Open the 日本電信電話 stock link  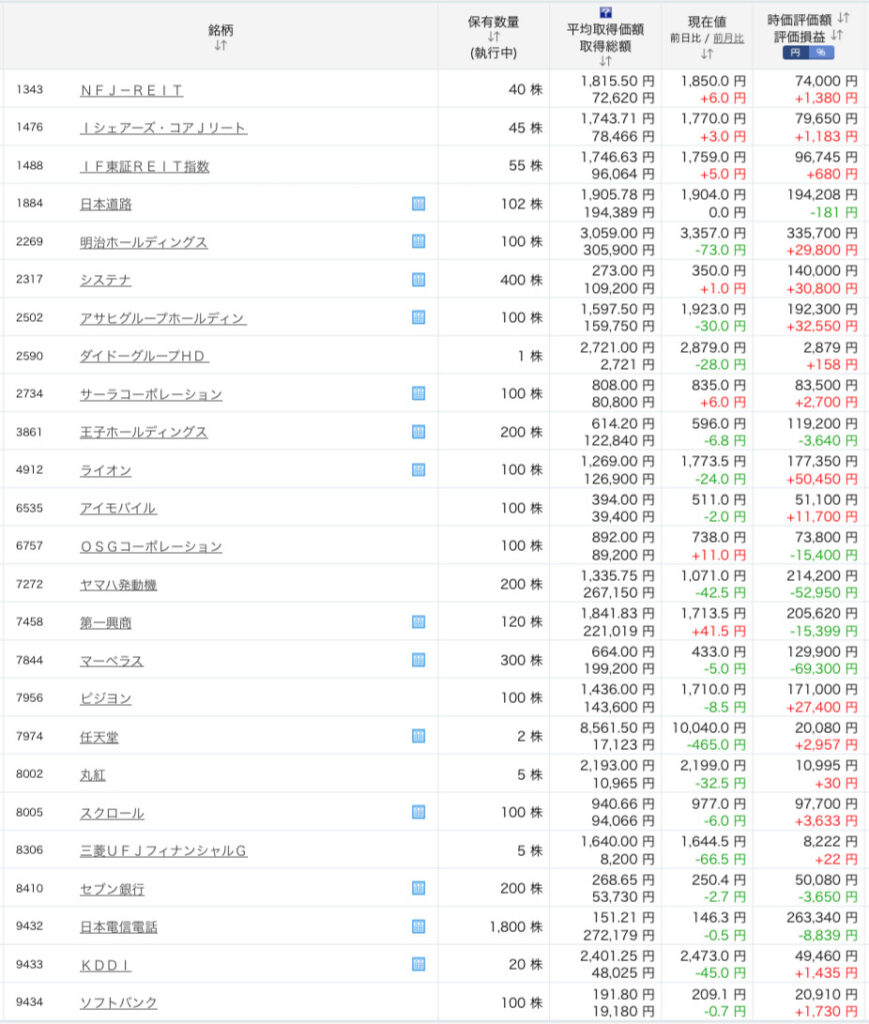pyautogui.click(x=118, y=927)
